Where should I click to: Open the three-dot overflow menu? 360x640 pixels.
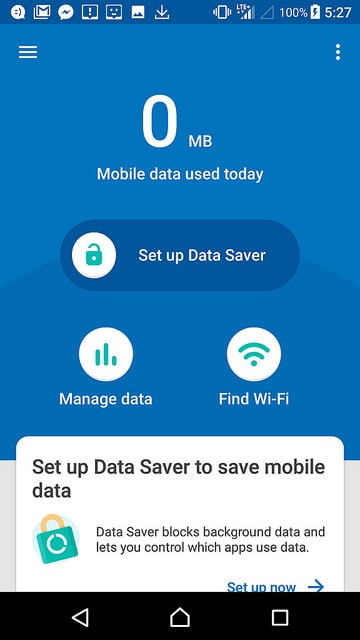click(338, 52)
